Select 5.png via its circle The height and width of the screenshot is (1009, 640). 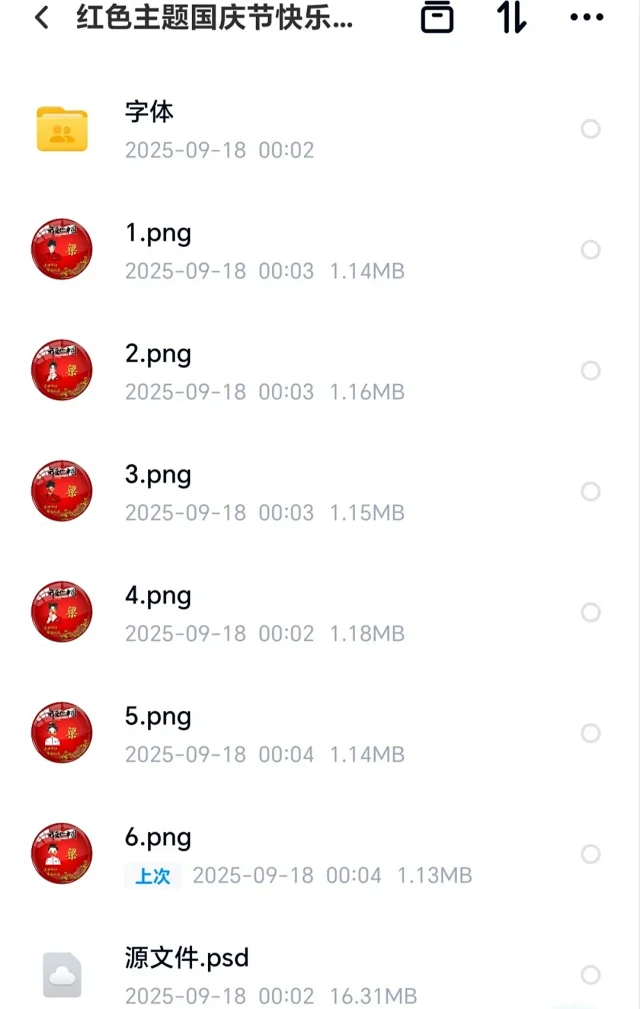[x=591, y=734]
